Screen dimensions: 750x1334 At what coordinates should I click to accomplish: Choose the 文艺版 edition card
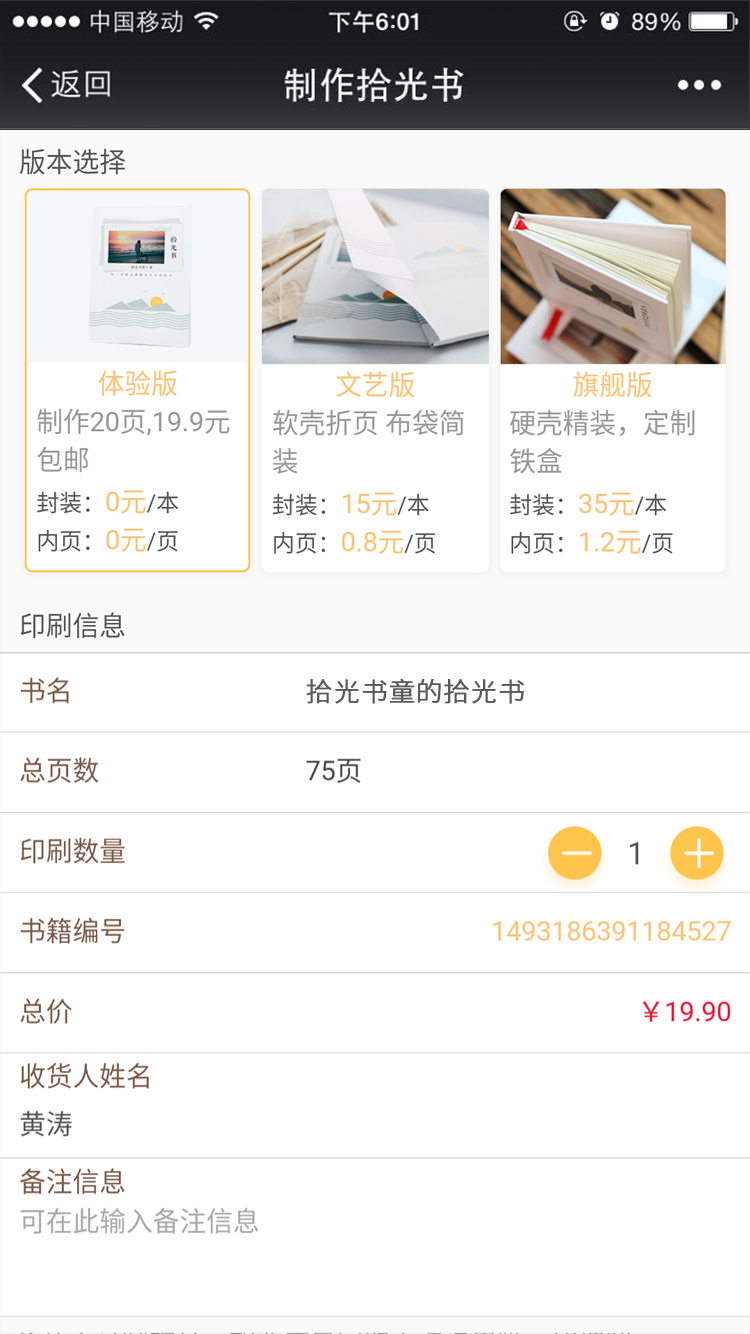pos(375,380)
